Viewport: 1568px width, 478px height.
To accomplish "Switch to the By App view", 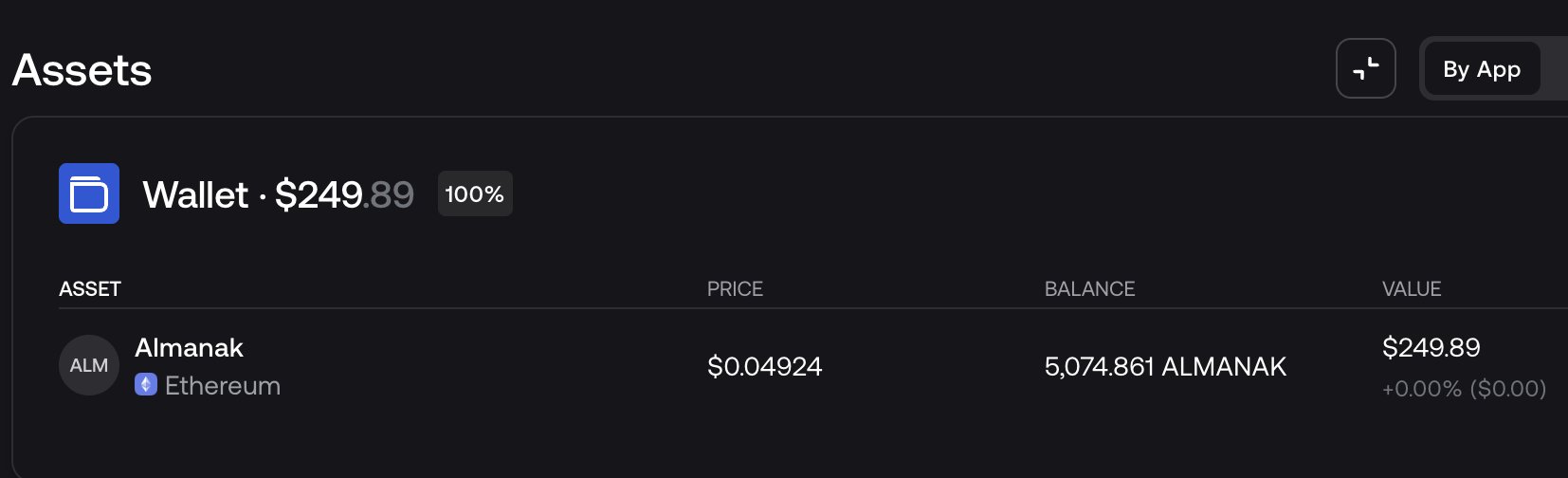I will (x=1481, y=69).
